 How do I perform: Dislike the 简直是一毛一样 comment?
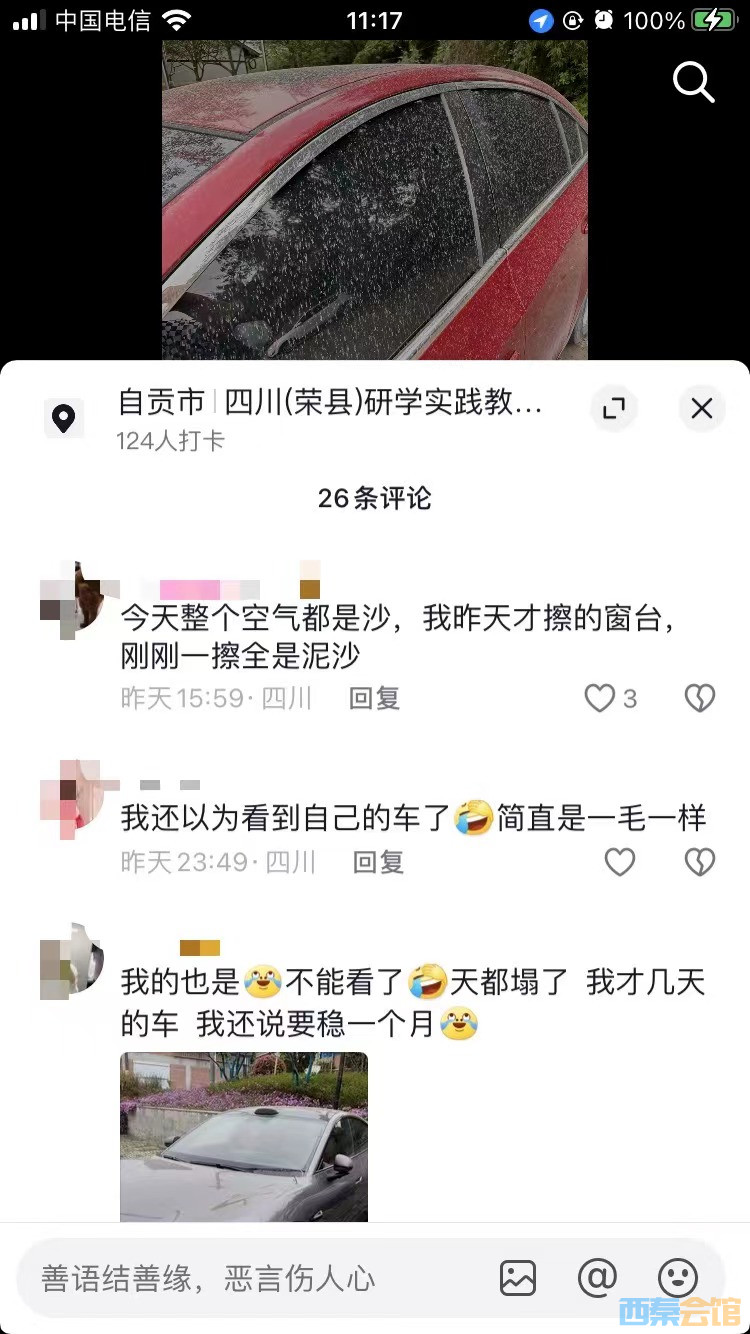click(700, 861)
